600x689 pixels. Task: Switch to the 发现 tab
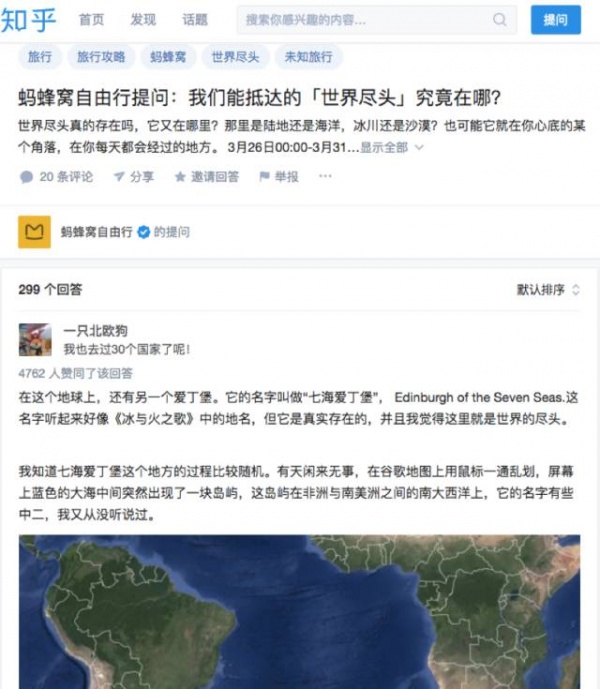(x=143, y=19)
